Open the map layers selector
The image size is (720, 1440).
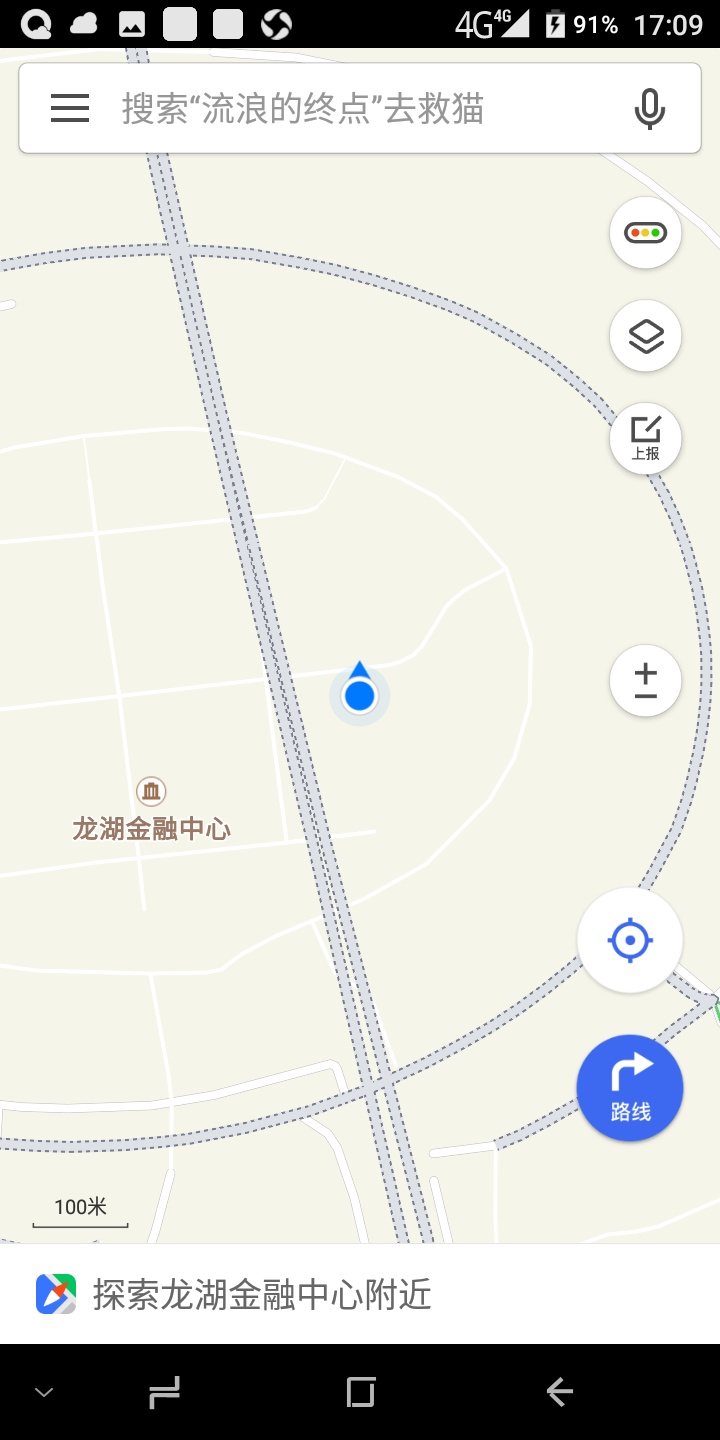coord(645,336)
